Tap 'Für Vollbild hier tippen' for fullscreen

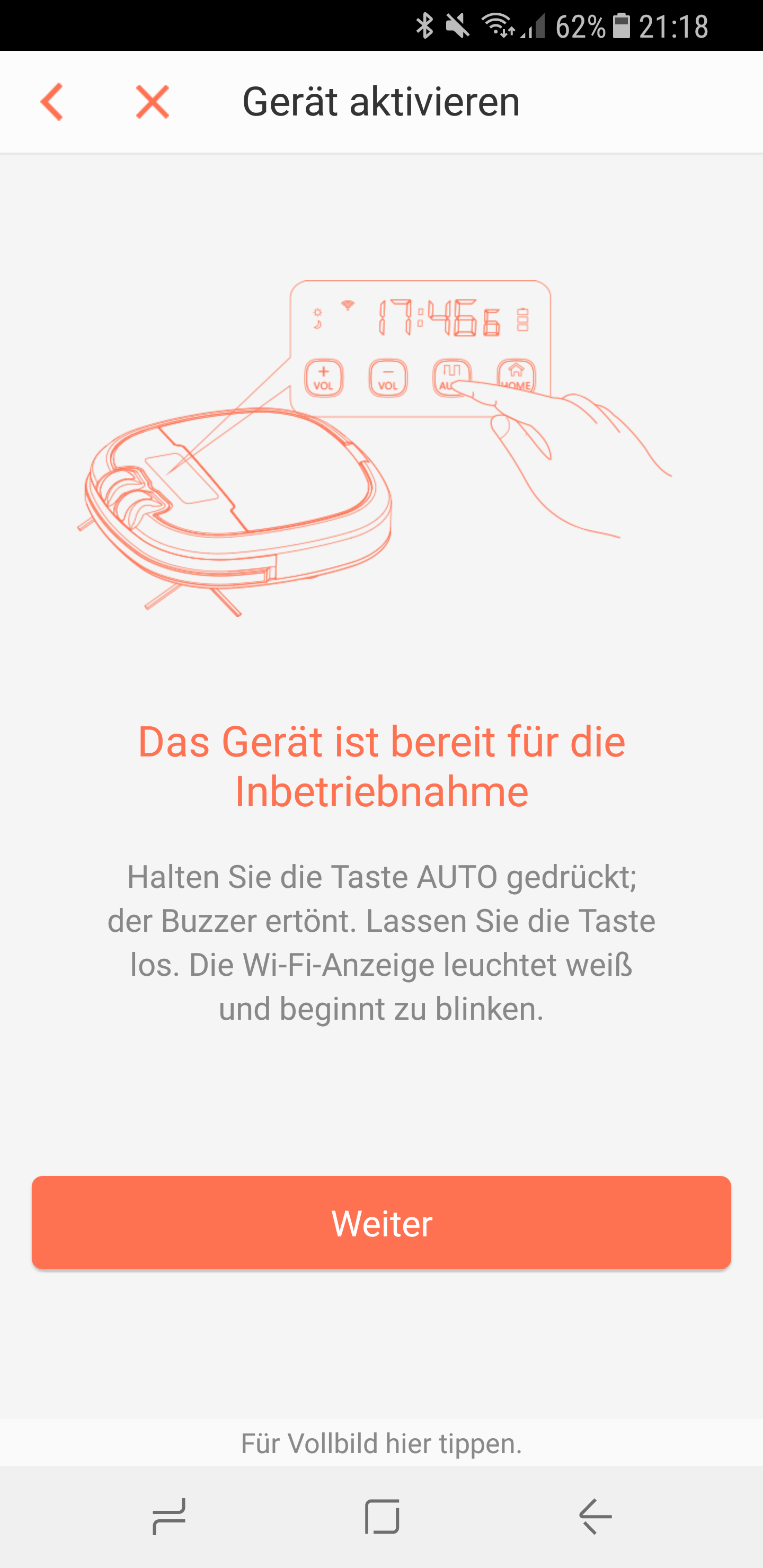[381, 1443]
